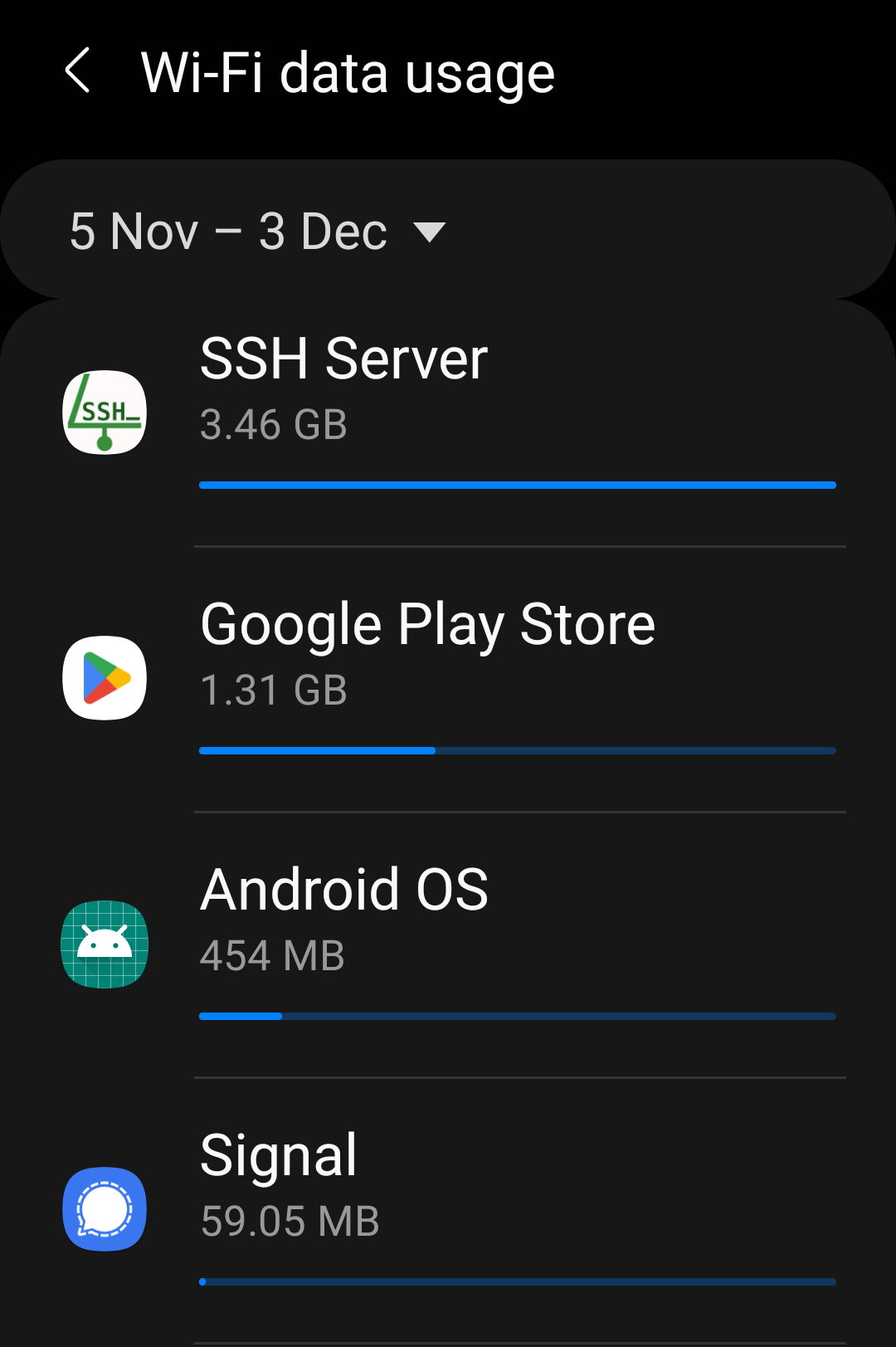Open SSH Server data usage details
Screen dimensions: 896x1347
tap(448, 412)
